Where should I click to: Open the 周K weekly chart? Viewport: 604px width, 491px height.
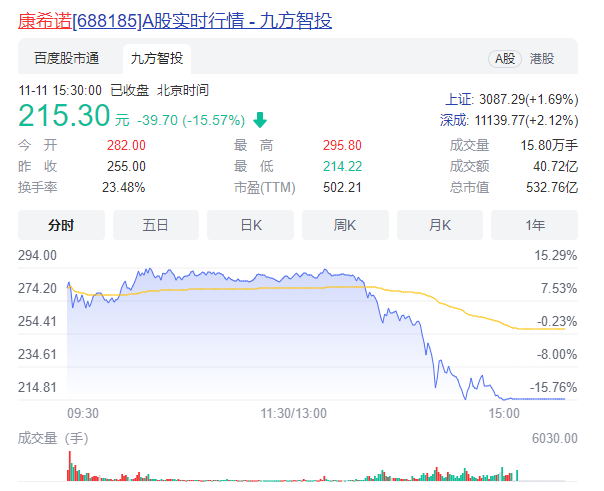click(346, 225)
